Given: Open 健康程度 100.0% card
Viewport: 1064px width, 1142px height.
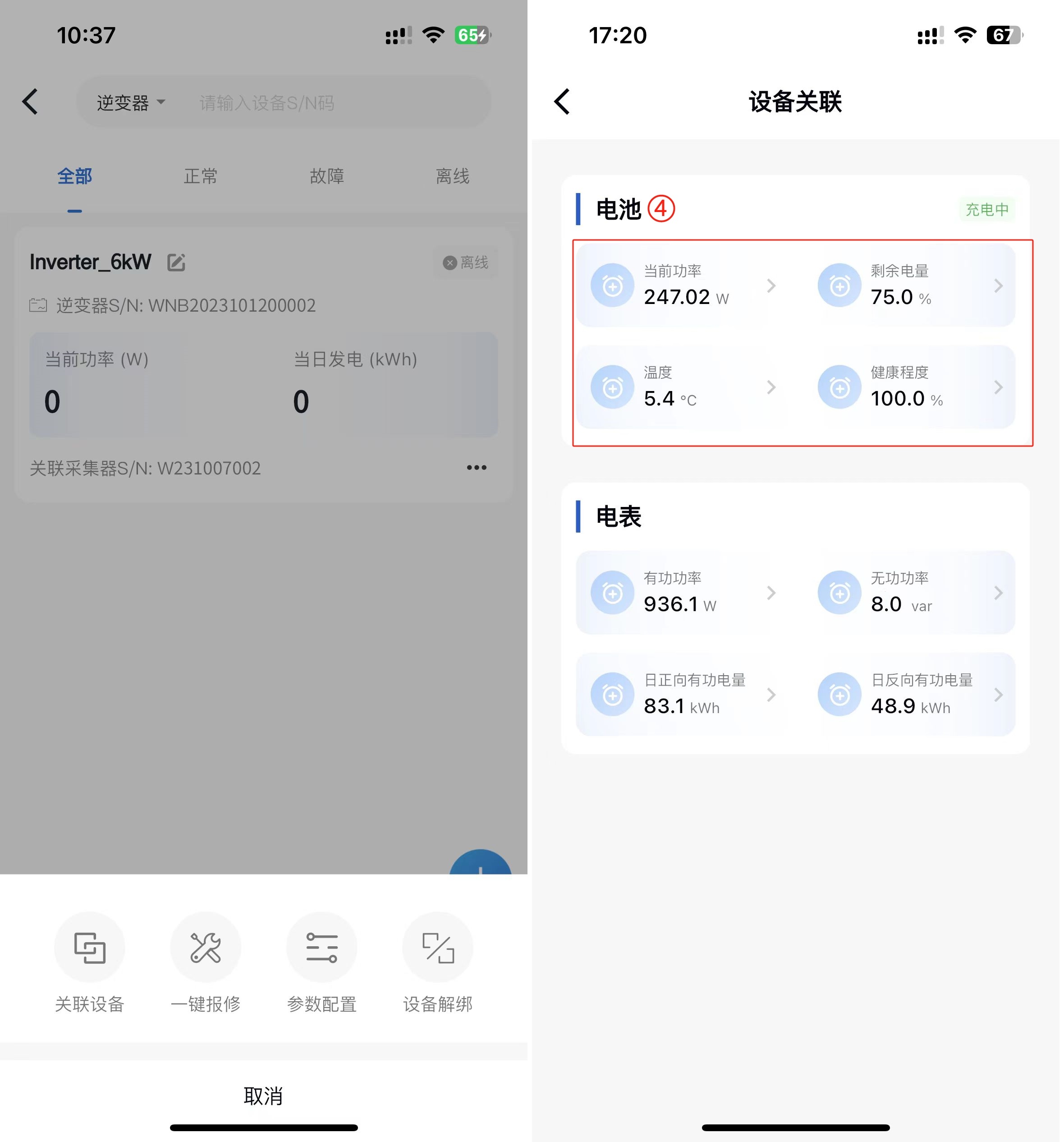Looking at the screenshot, I should click(x=909, y=387).
